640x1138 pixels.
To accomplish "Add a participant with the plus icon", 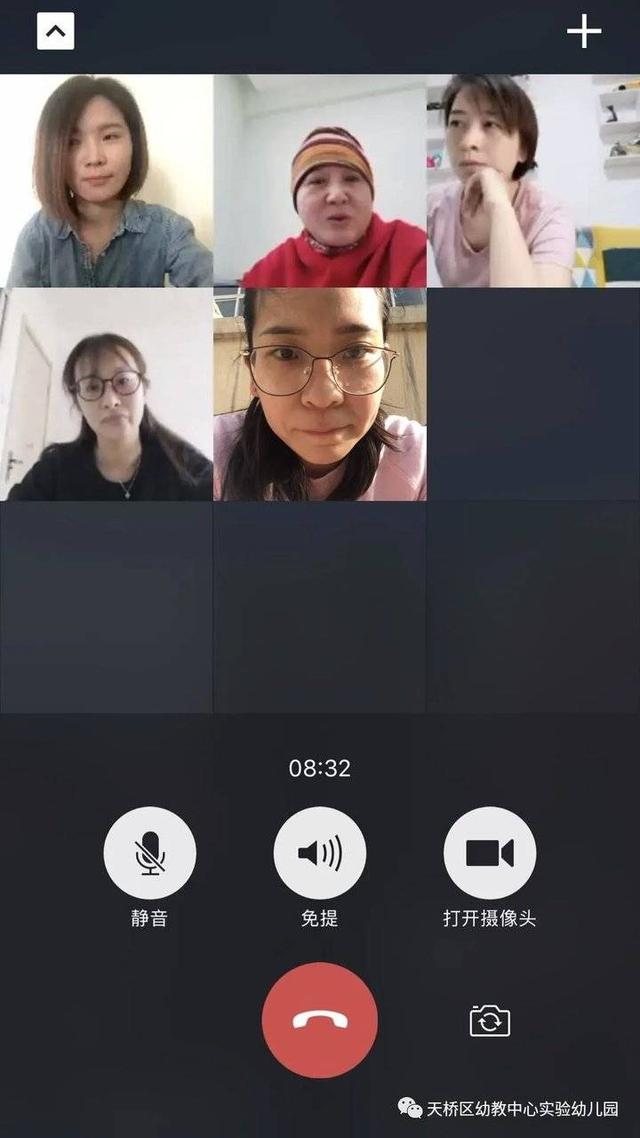I will (584, 32).
